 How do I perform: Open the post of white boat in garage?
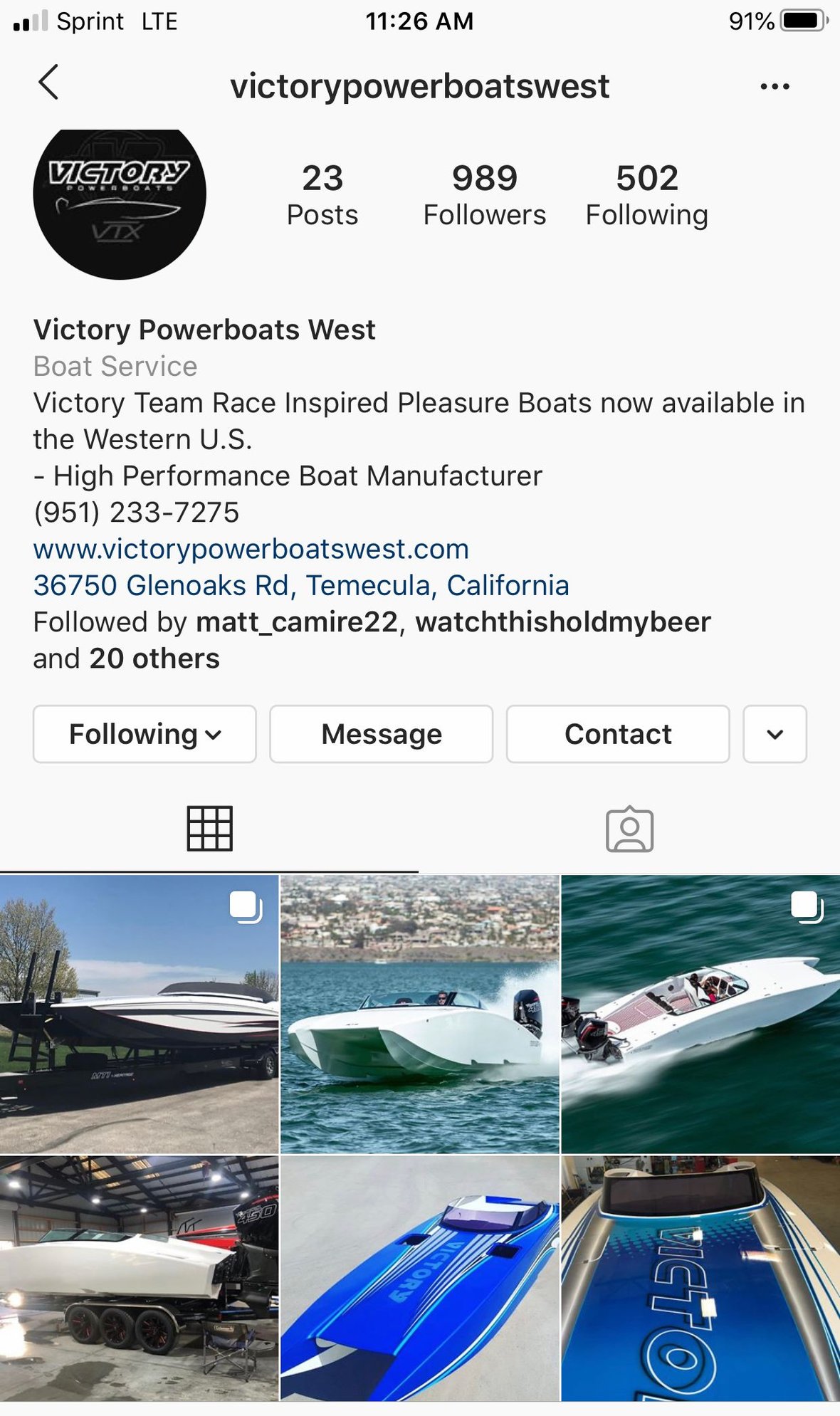(139, 1279)
